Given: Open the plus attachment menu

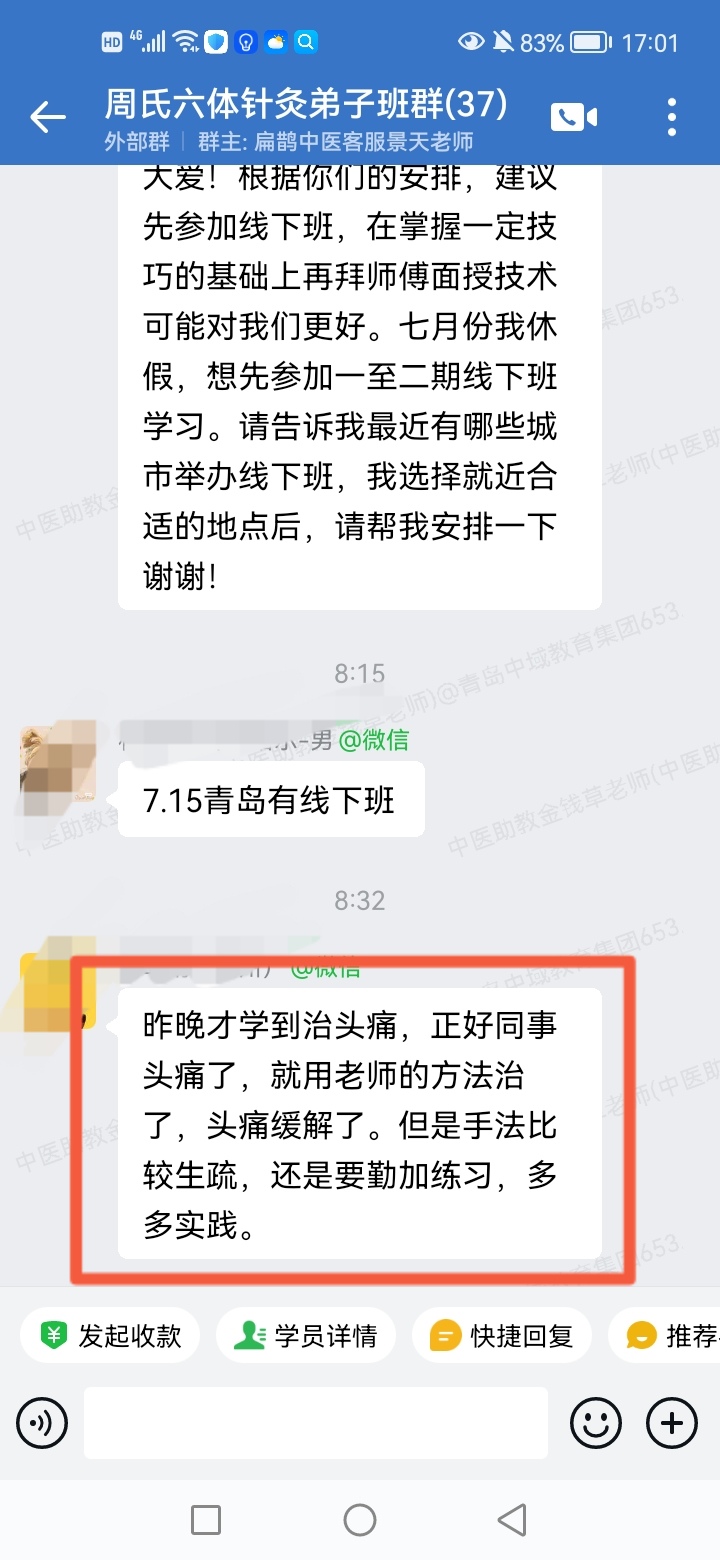Looking at the screenshot, I should [x=672, y=1422].
